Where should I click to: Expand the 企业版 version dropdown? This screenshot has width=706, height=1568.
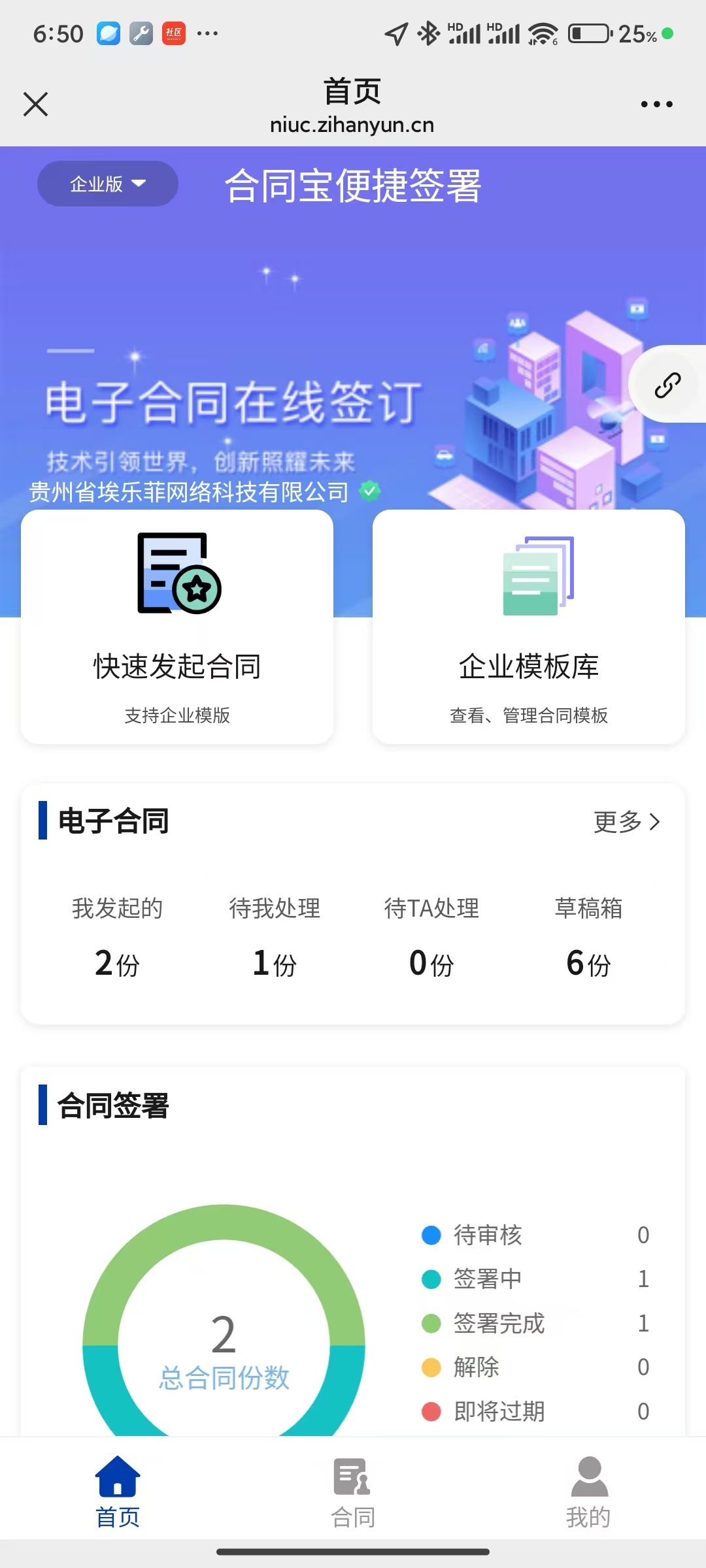click(x=108, y=184)
